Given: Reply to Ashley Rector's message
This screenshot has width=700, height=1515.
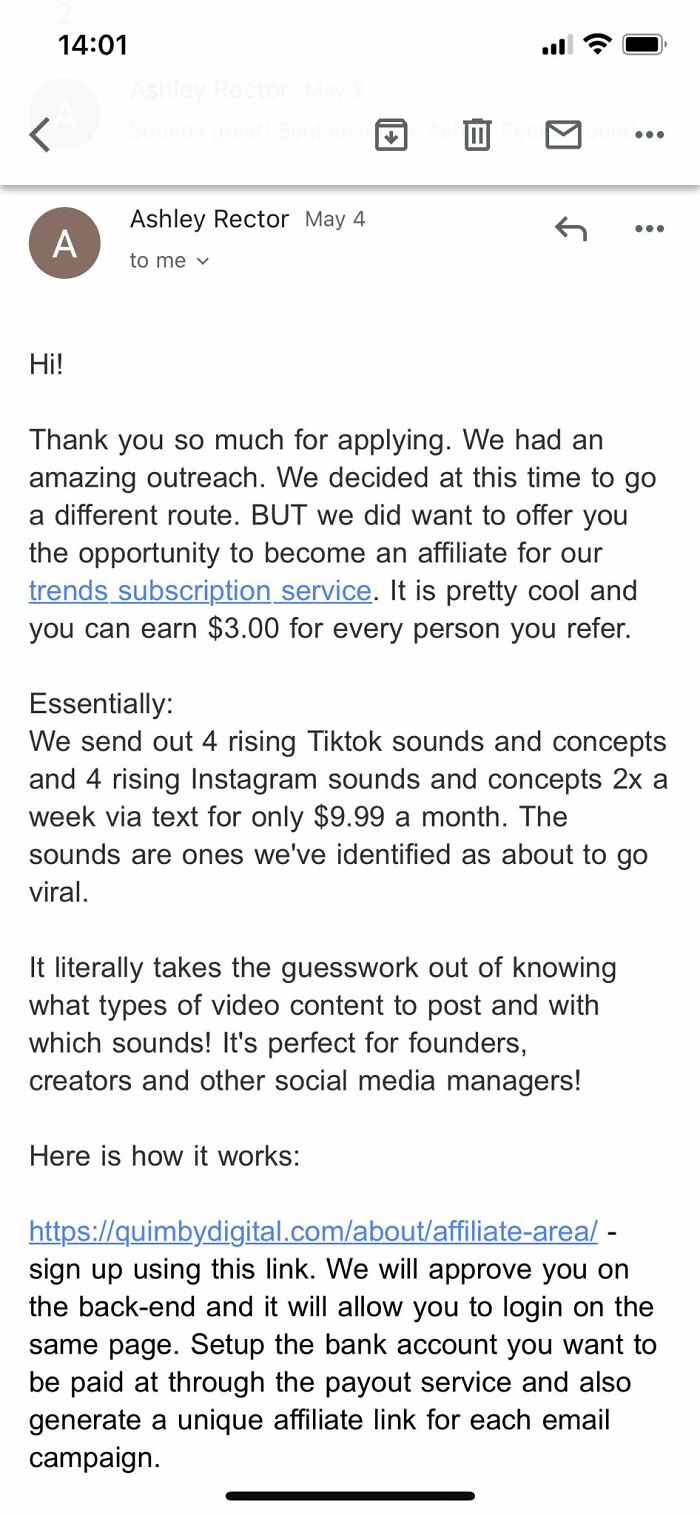Looking at the screenshot, I should (x=570, y=230).
